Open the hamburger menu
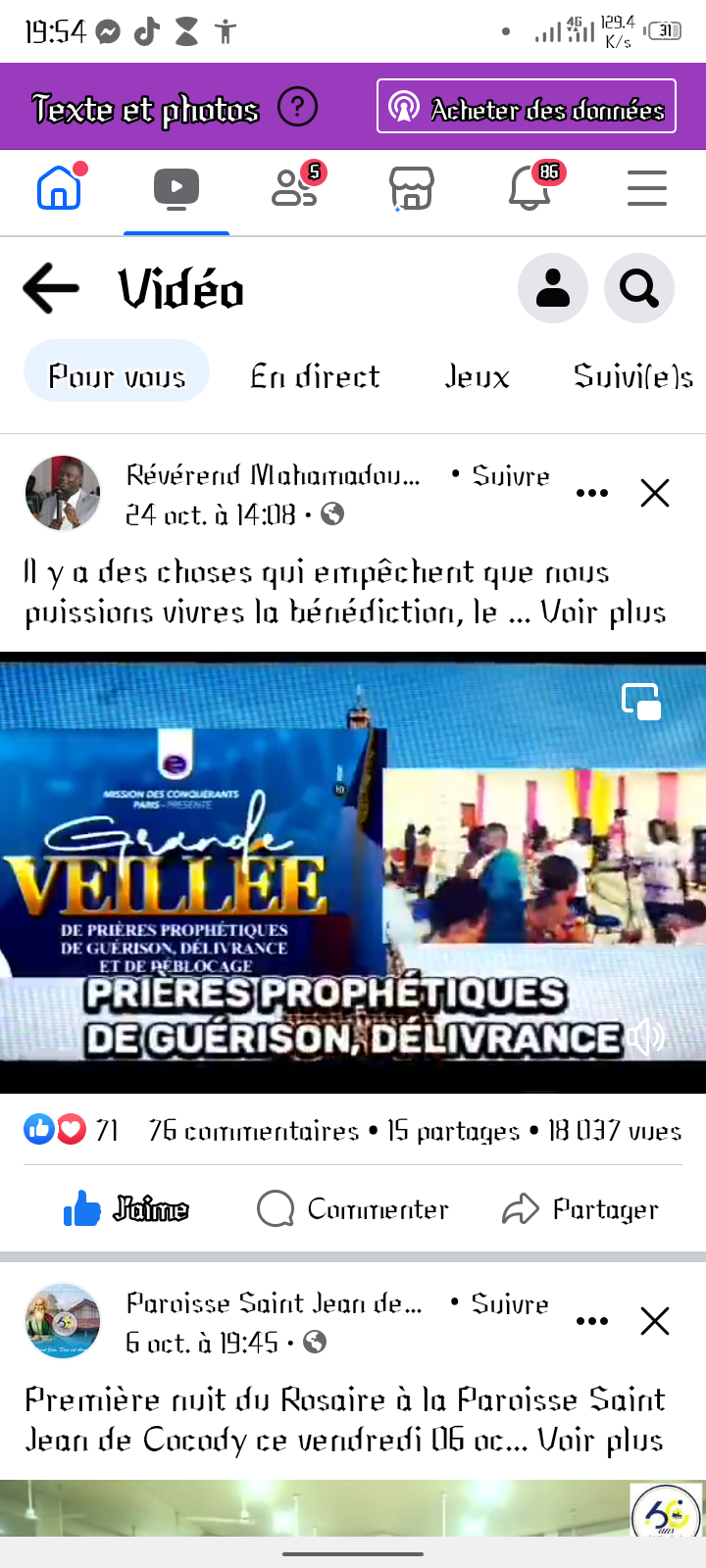The image size is (706, 1568). click(647, 188)
